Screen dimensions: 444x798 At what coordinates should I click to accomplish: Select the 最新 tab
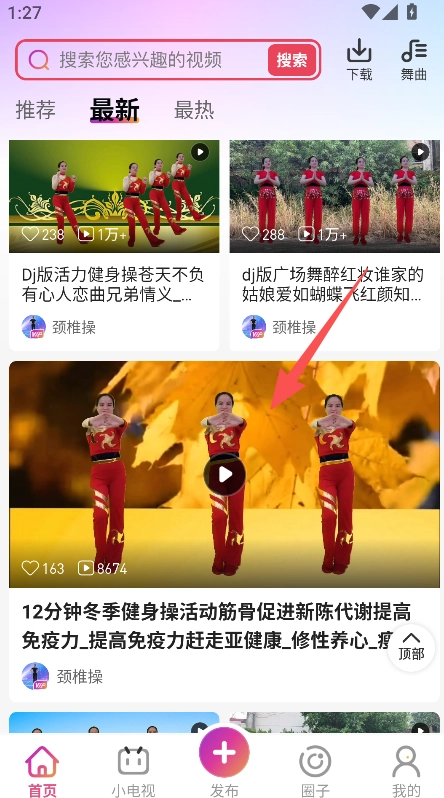(115, 110)
